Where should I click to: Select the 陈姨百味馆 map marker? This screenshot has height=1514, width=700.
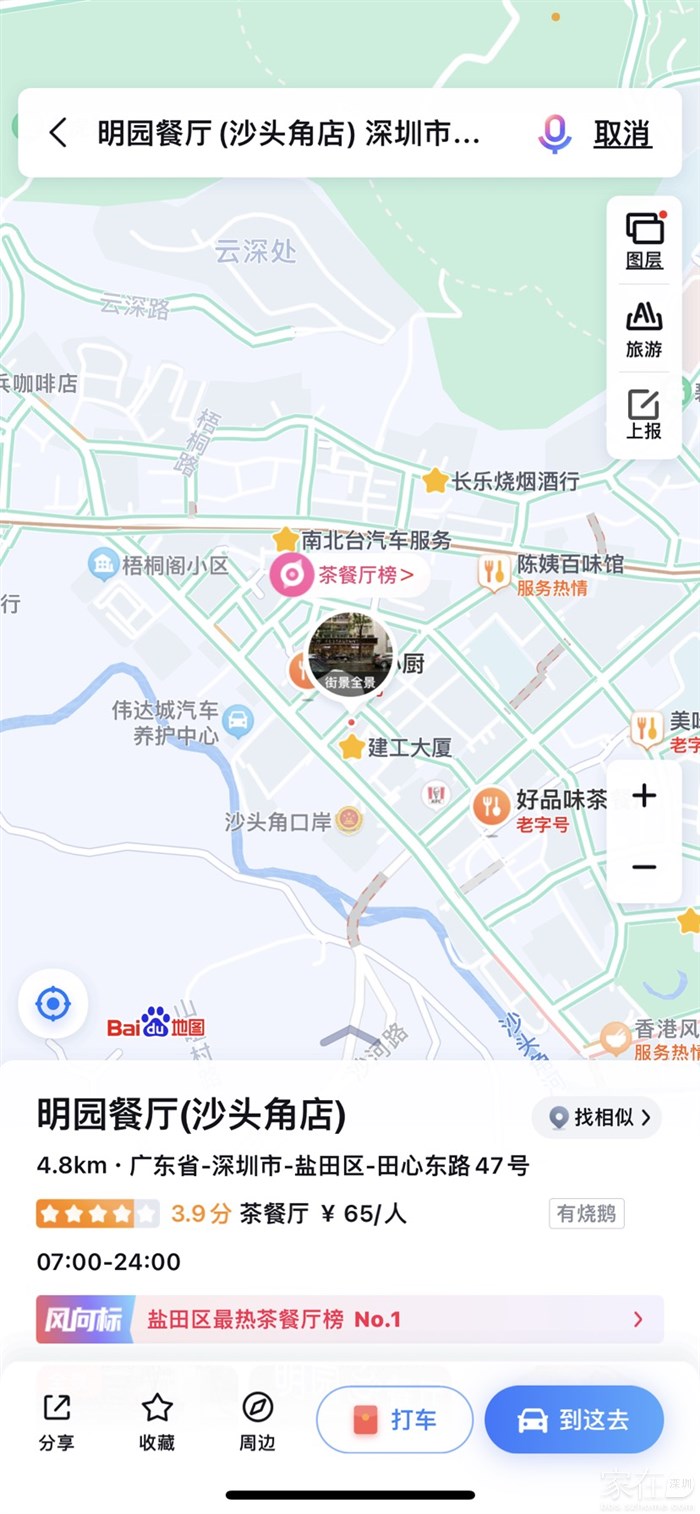click(x=494, y=571)
